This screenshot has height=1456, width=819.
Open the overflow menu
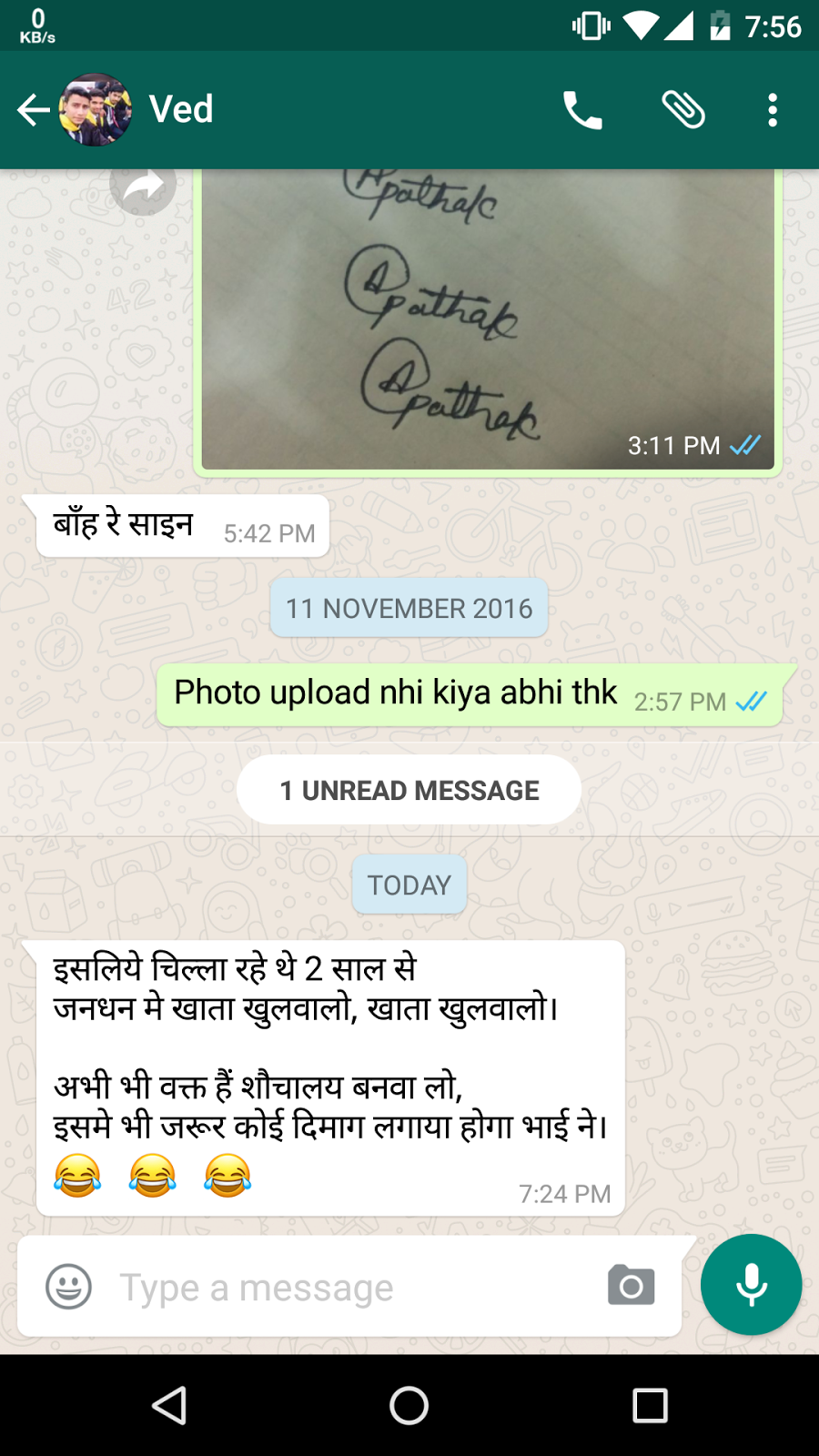click(773, 110)
